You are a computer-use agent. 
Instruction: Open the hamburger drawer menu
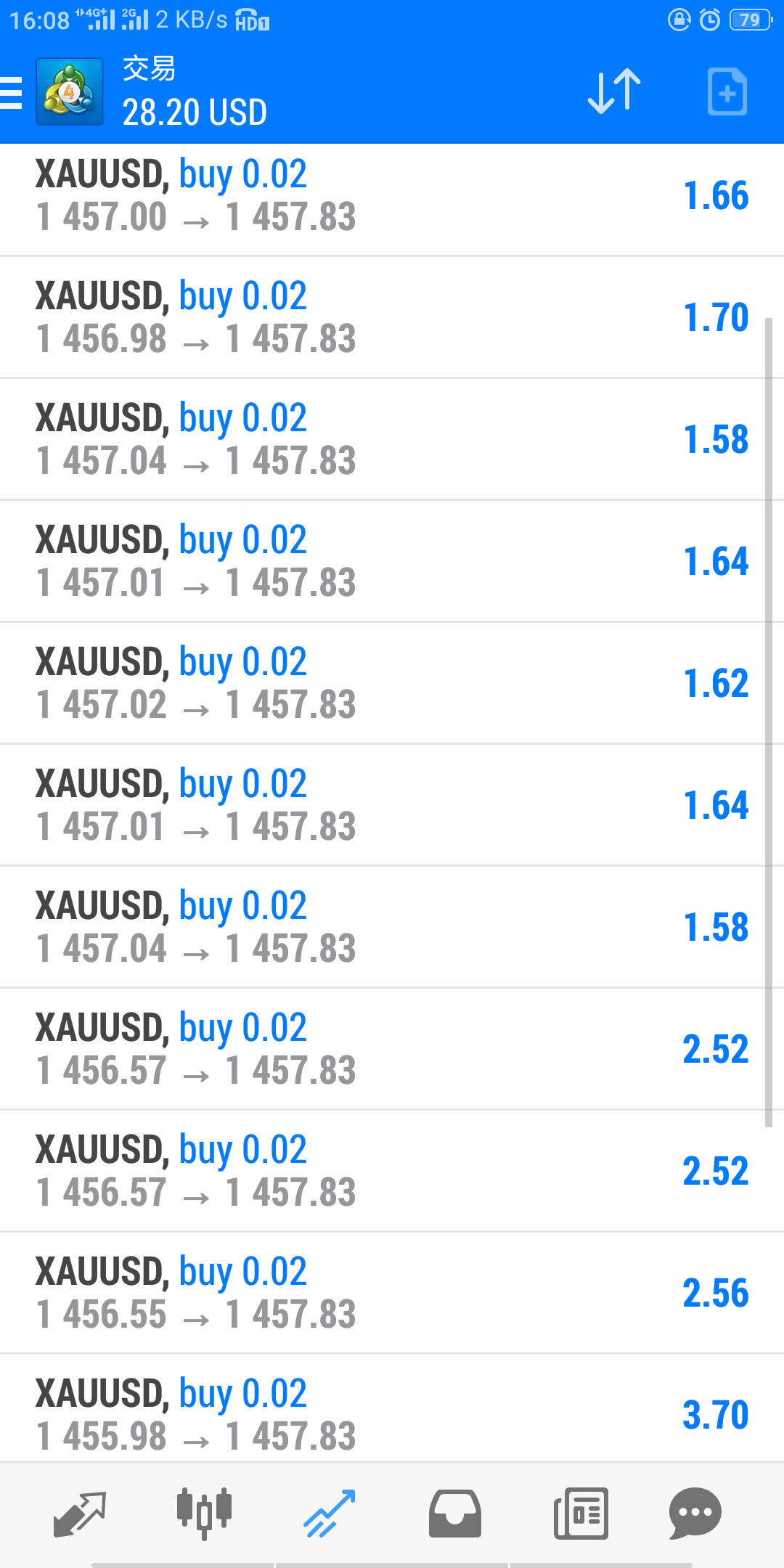point(10,93)
